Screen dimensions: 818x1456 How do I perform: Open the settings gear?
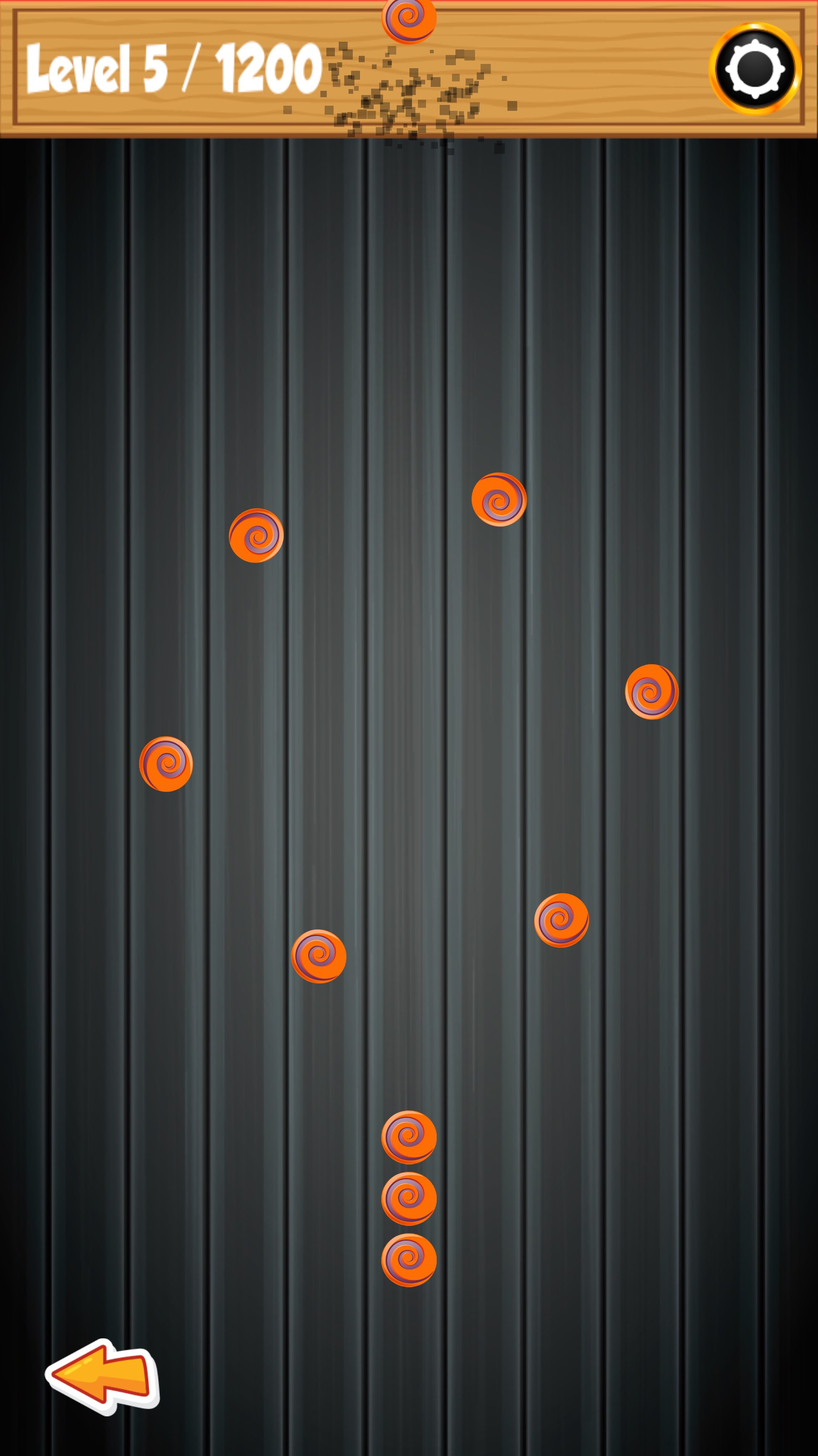755,69
